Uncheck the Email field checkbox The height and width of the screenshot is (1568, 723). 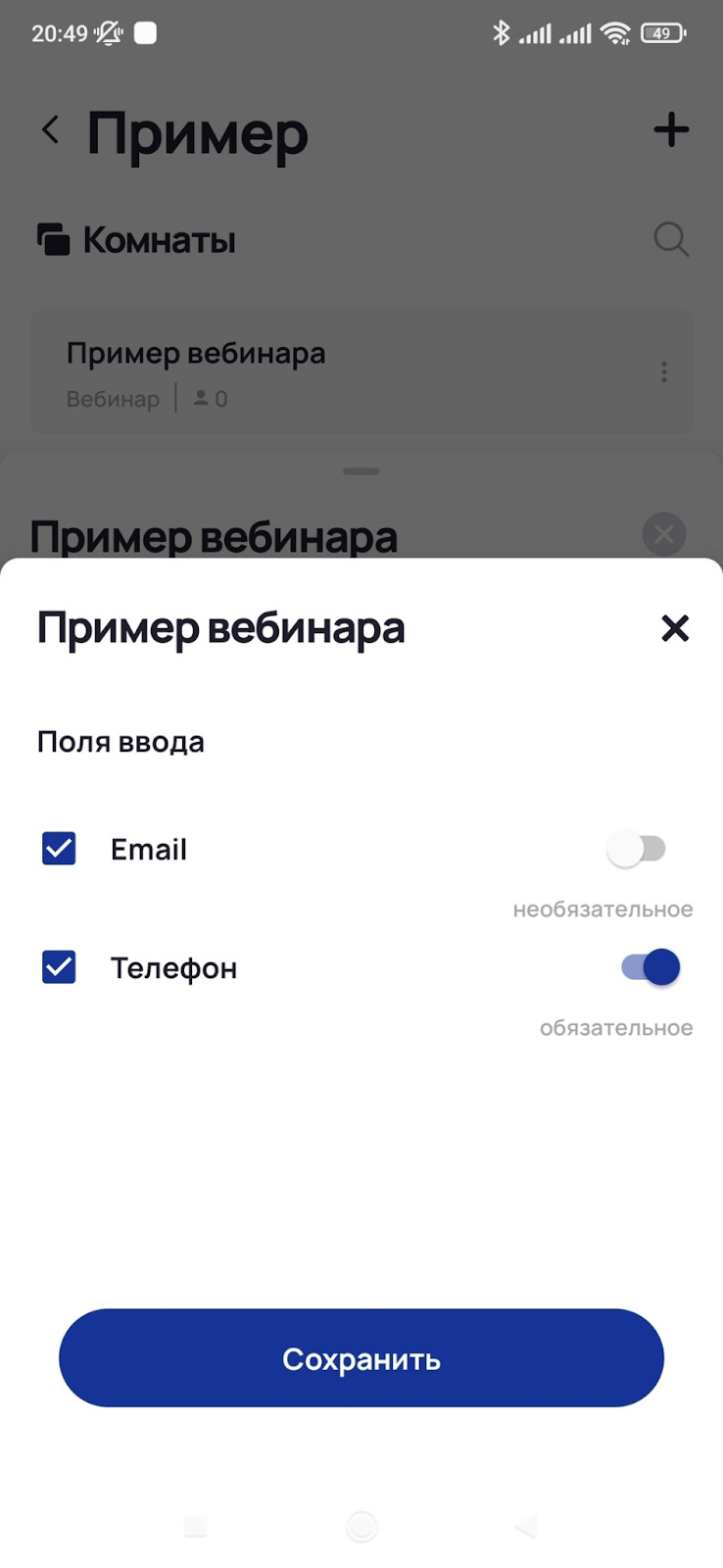59,849
